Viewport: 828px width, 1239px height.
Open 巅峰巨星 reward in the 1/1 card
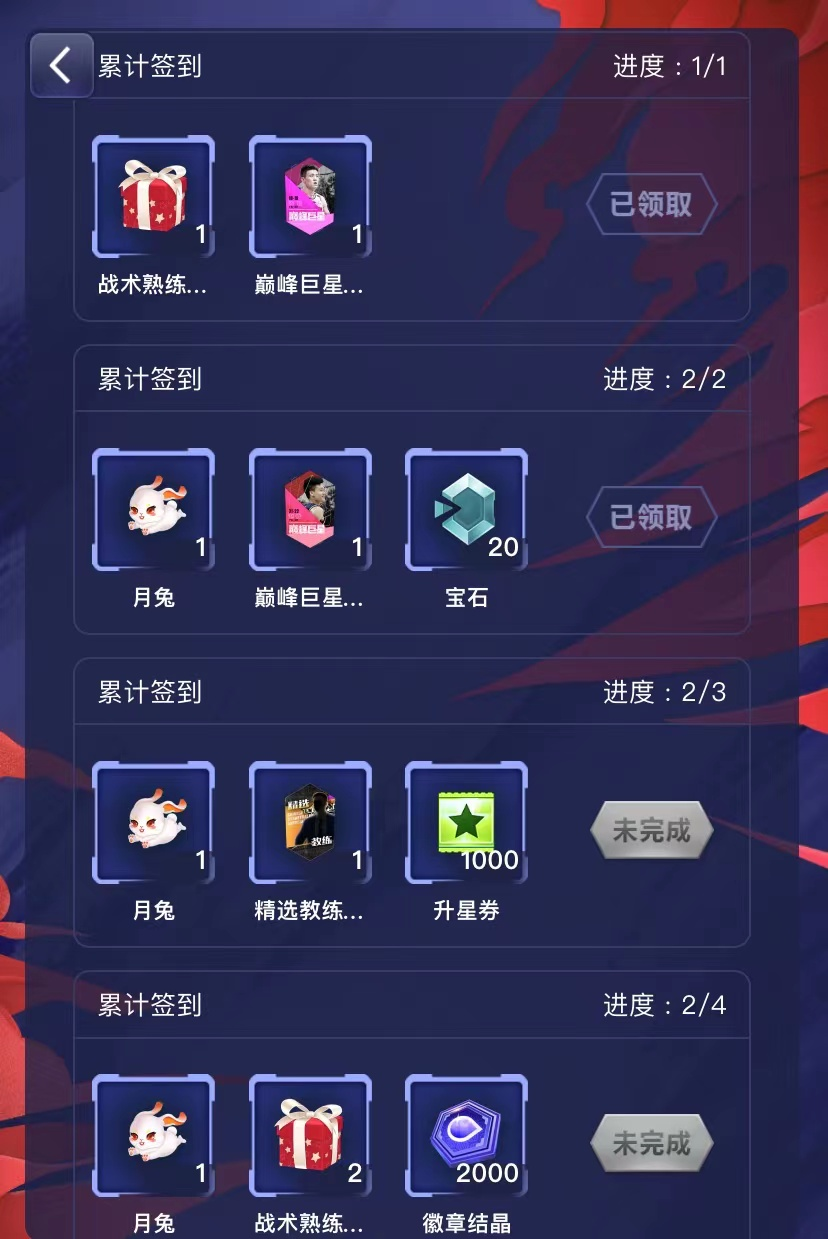[310, 197]
